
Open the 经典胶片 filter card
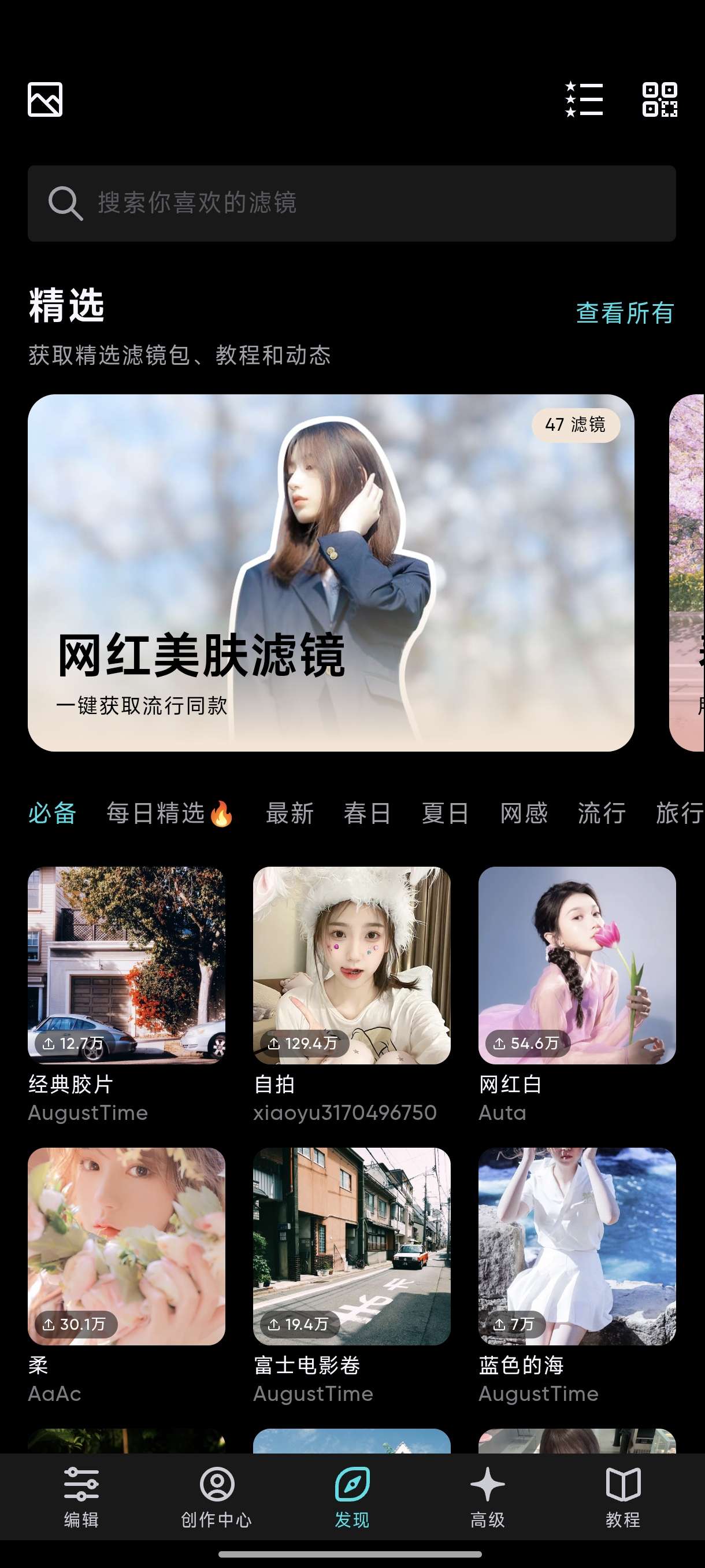(127, 966)
